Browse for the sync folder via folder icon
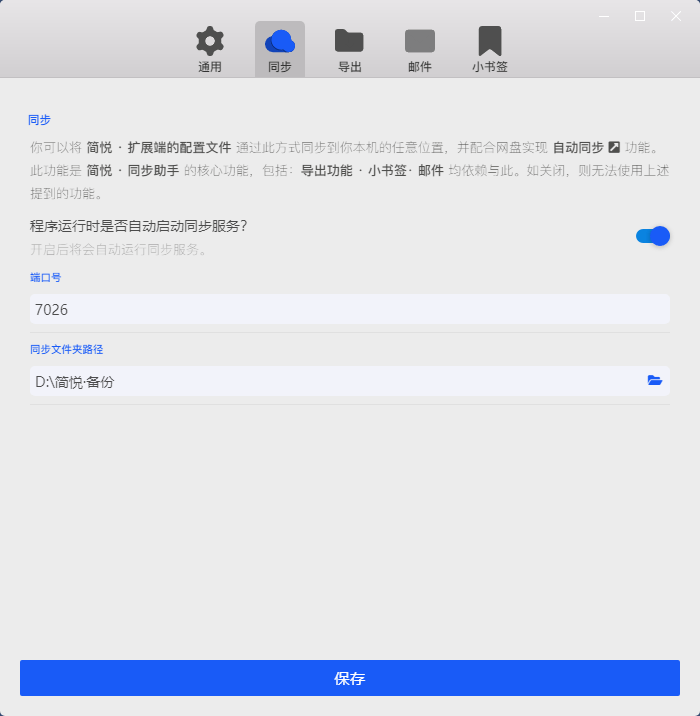The image size is (700, 716). pos(655,381)
